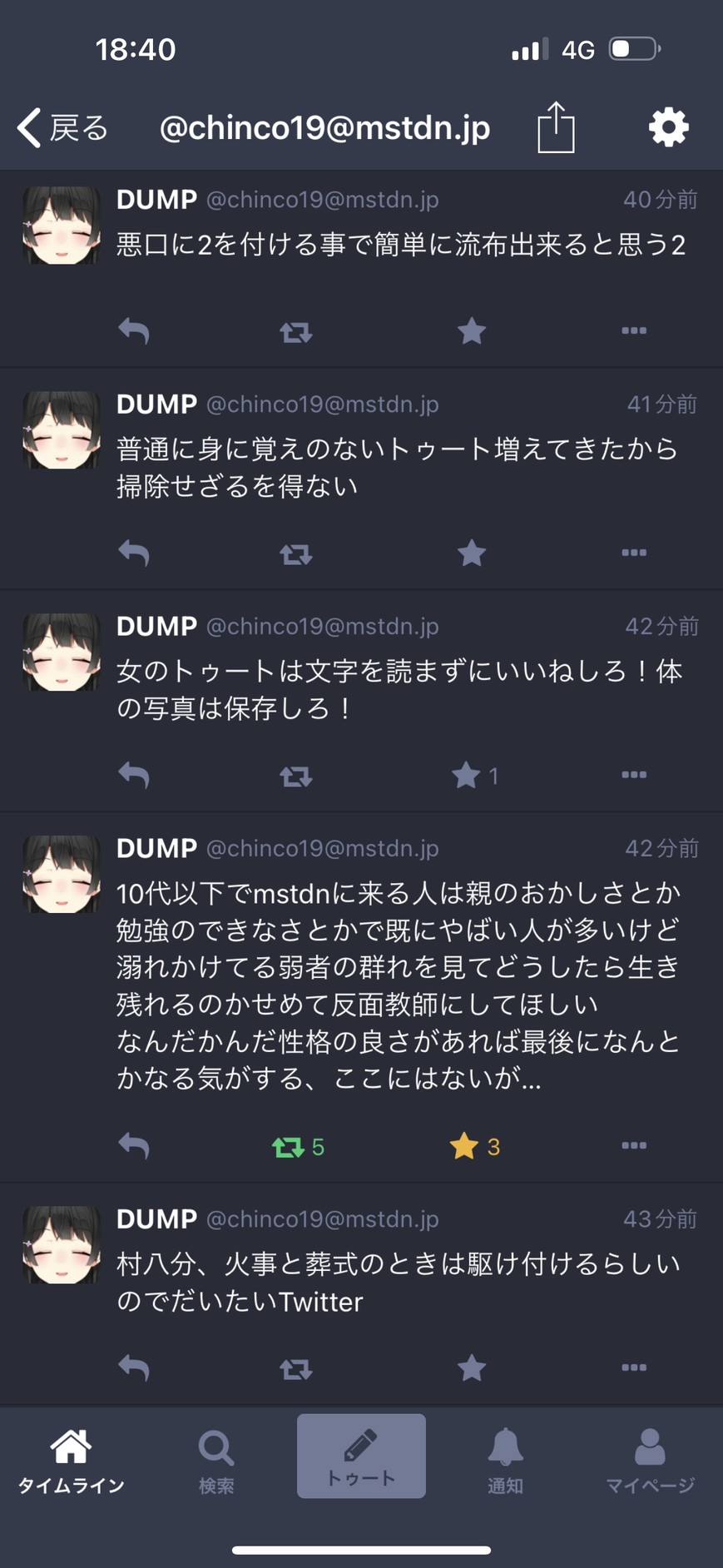
Task: Favorite the 40分前 toot about 悪口に2
Action: click(471, 331)
